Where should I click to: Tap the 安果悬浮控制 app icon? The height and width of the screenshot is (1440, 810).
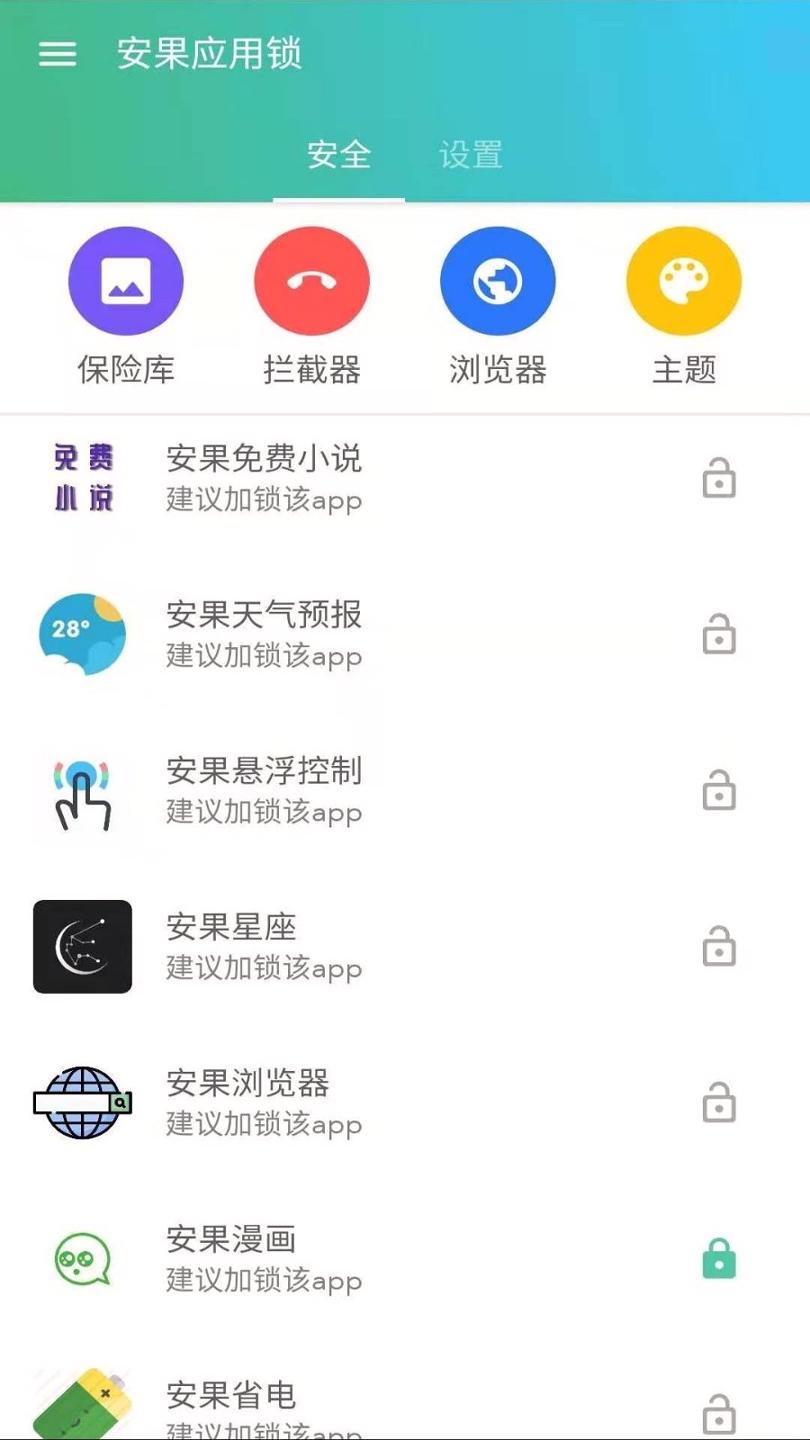(82, 790)
